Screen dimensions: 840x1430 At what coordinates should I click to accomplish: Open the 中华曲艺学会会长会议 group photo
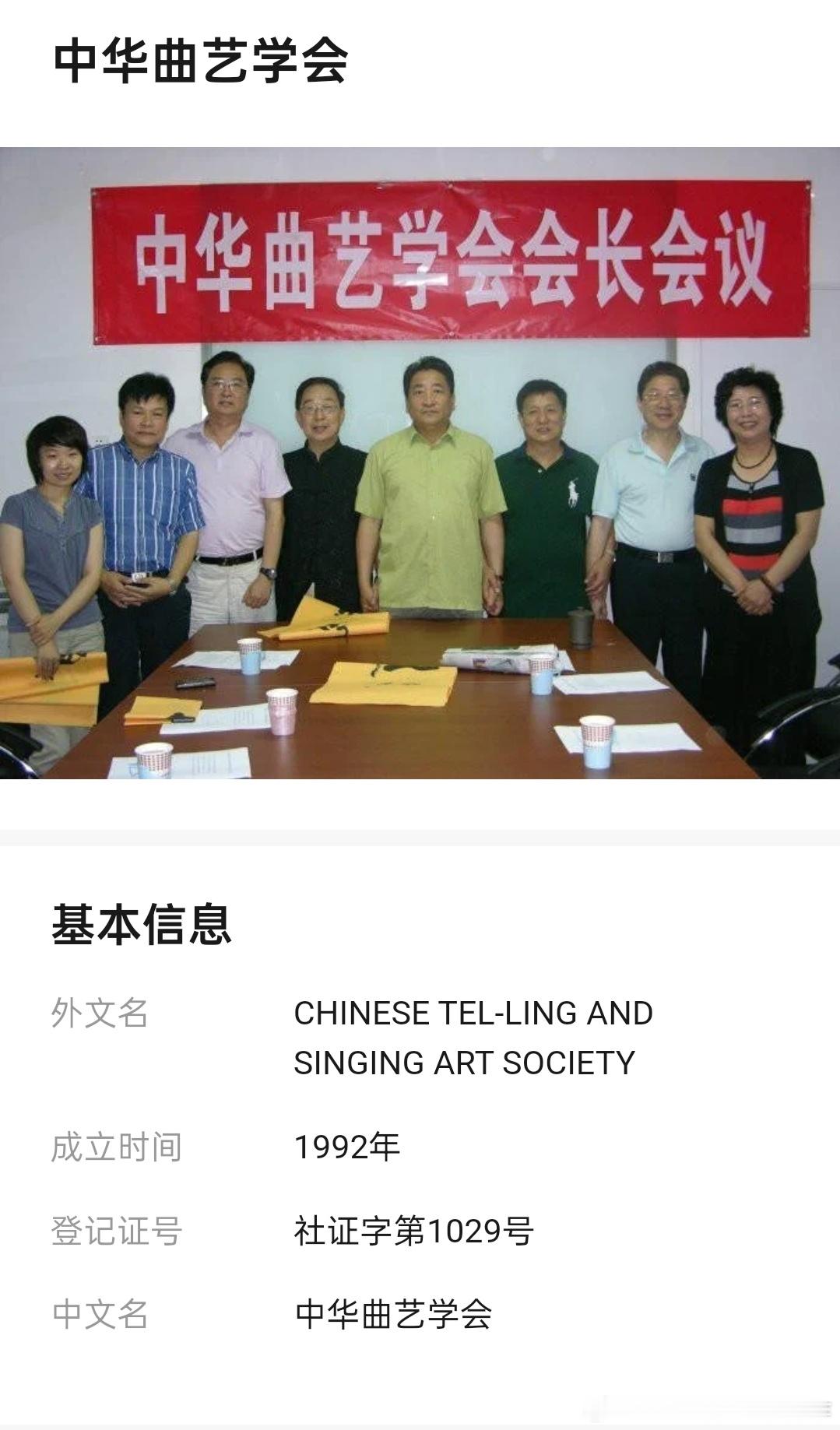420,462
